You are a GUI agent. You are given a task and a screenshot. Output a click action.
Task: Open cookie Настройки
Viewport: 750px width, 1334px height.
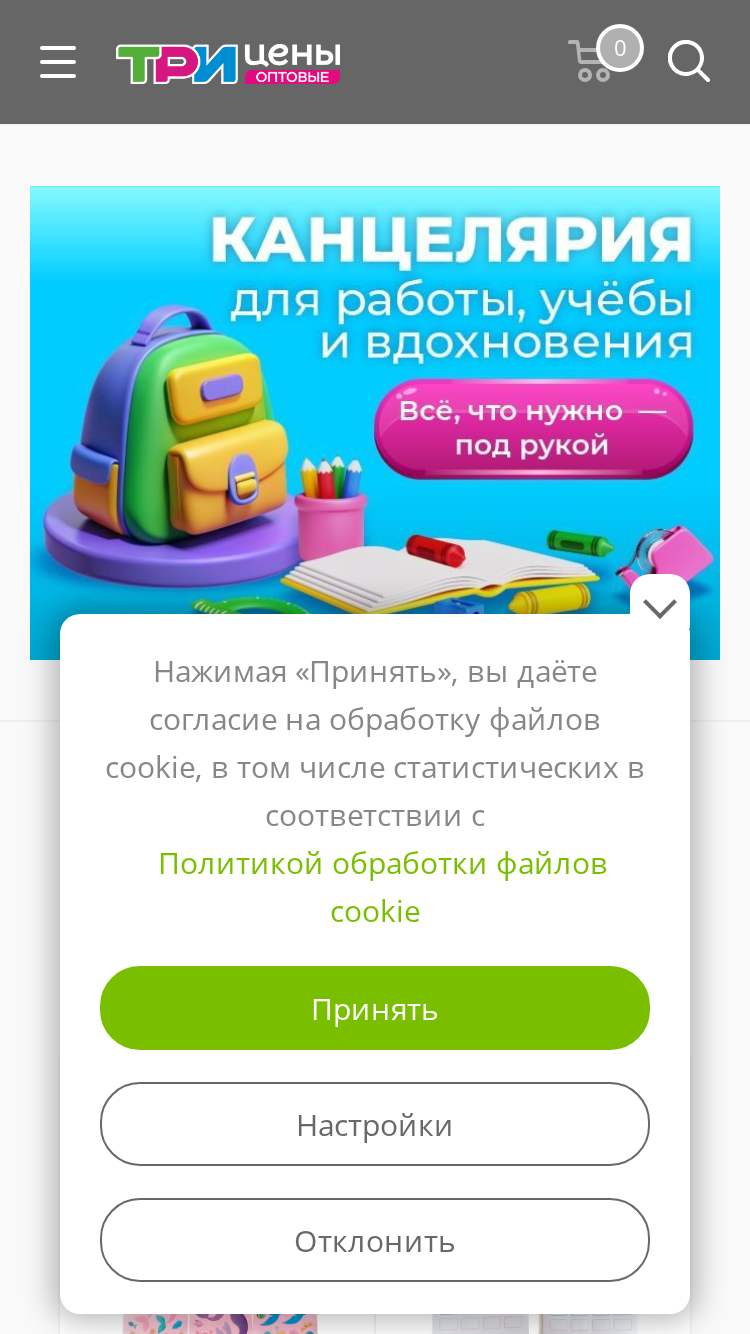tap(375, 1124)
